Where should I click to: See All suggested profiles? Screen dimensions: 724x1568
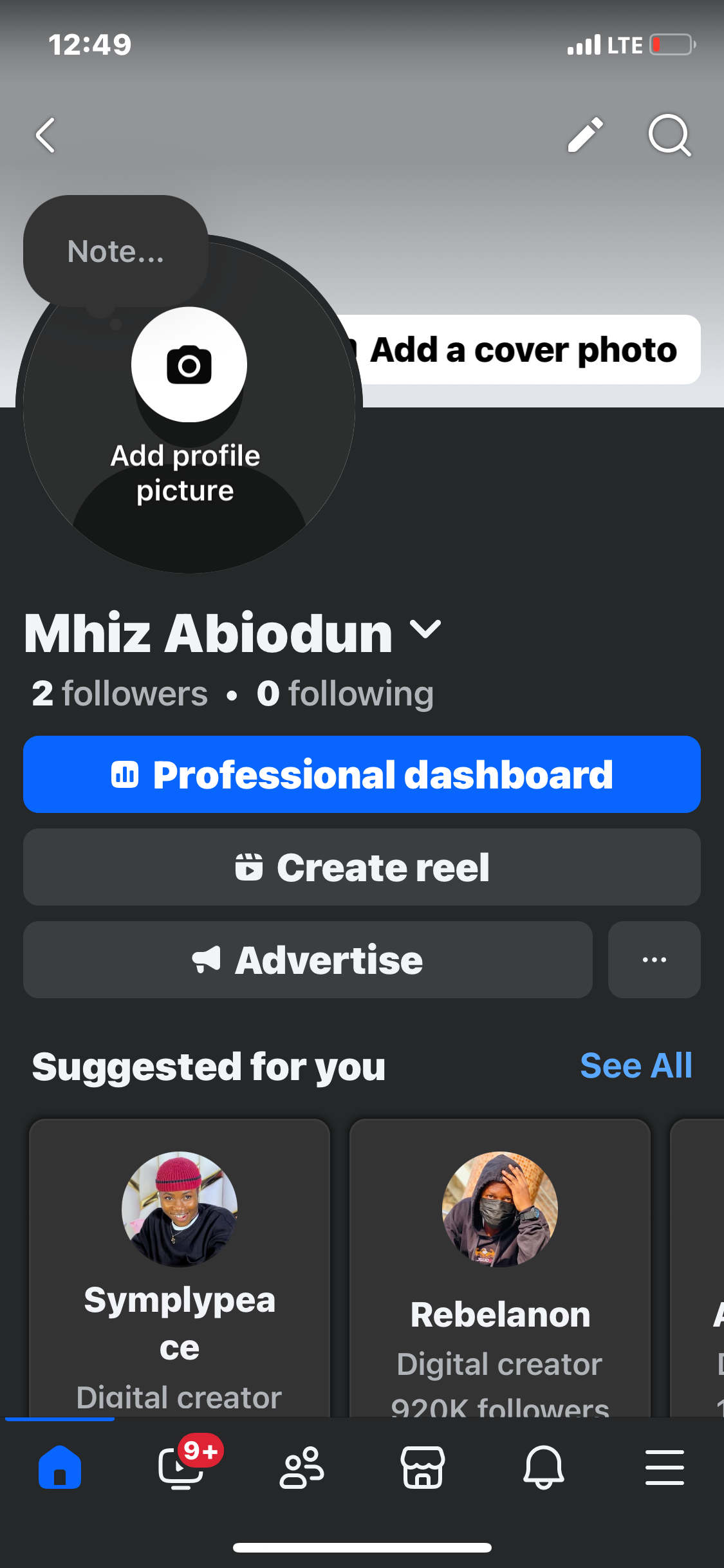pyautogui.click(x=636, y=1065)
